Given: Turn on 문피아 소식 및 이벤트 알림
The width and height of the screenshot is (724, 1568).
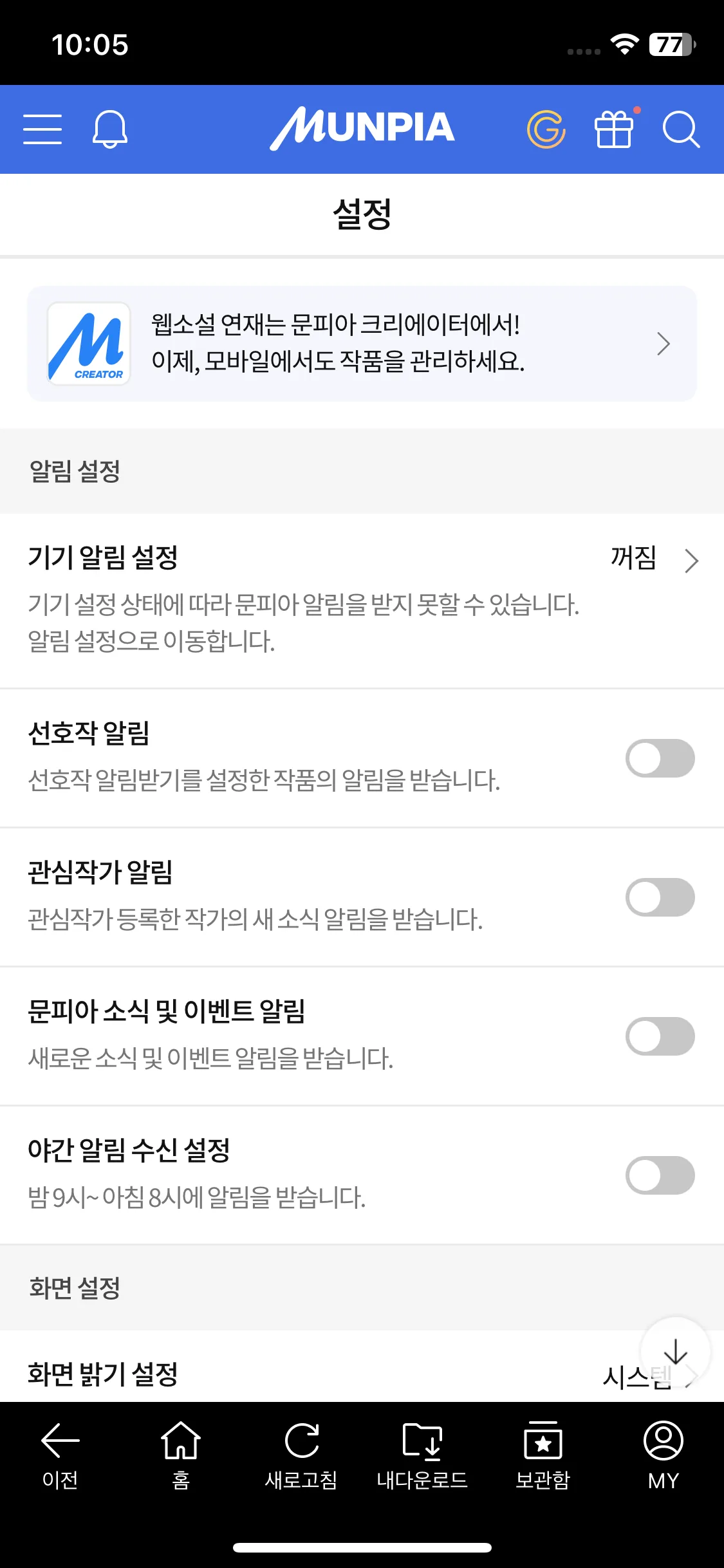Looking at the screenshot, I should 660,1036.
